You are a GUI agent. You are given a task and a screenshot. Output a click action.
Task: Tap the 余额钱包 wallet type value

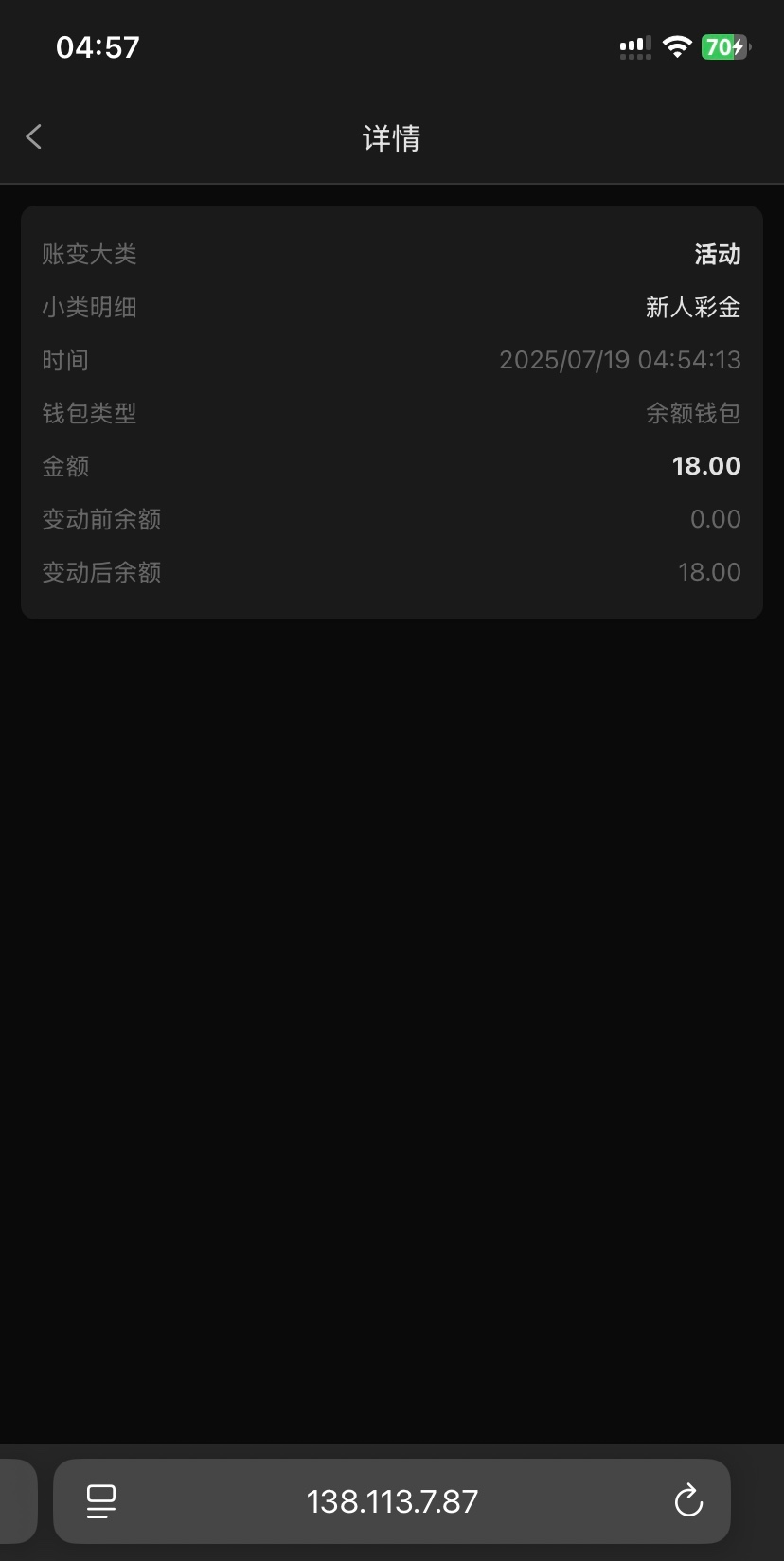pos(692,413)
